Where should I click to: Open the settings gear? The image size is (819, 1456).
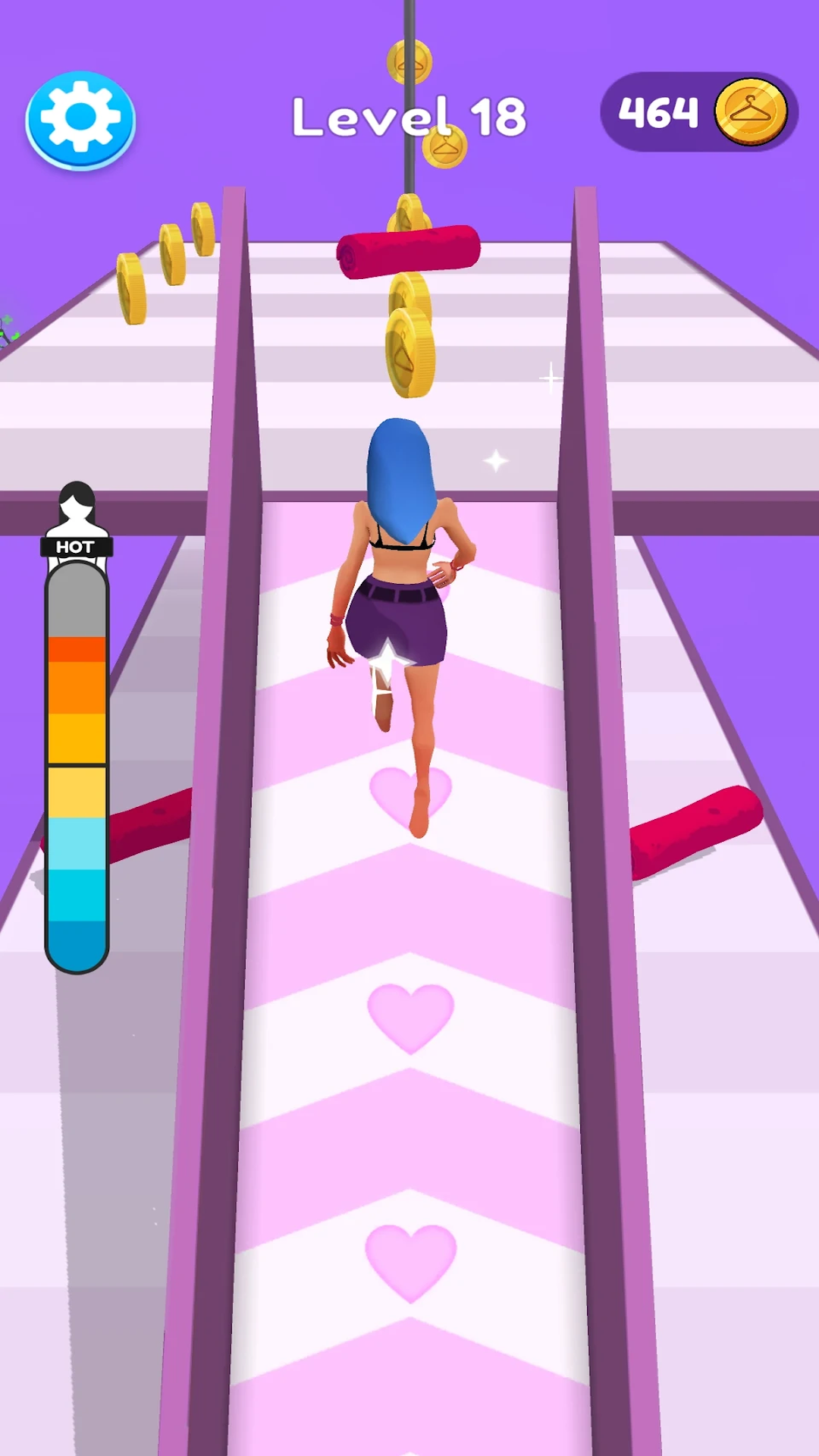click(x=80, y=119)
